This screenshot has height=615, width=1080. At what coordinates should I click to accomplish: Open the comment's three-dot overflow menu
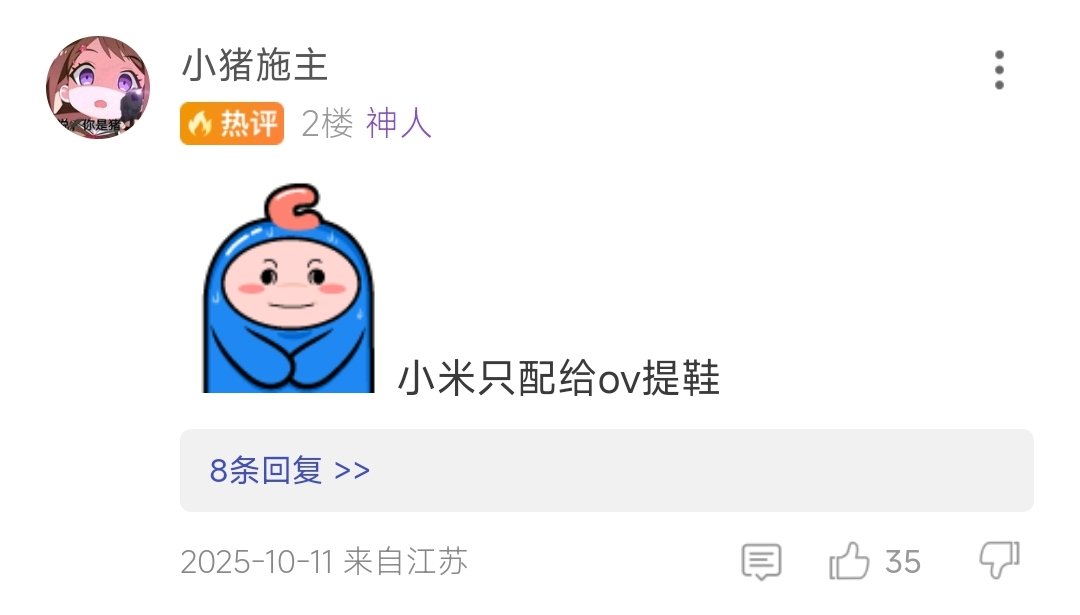(x=998, y=70)
